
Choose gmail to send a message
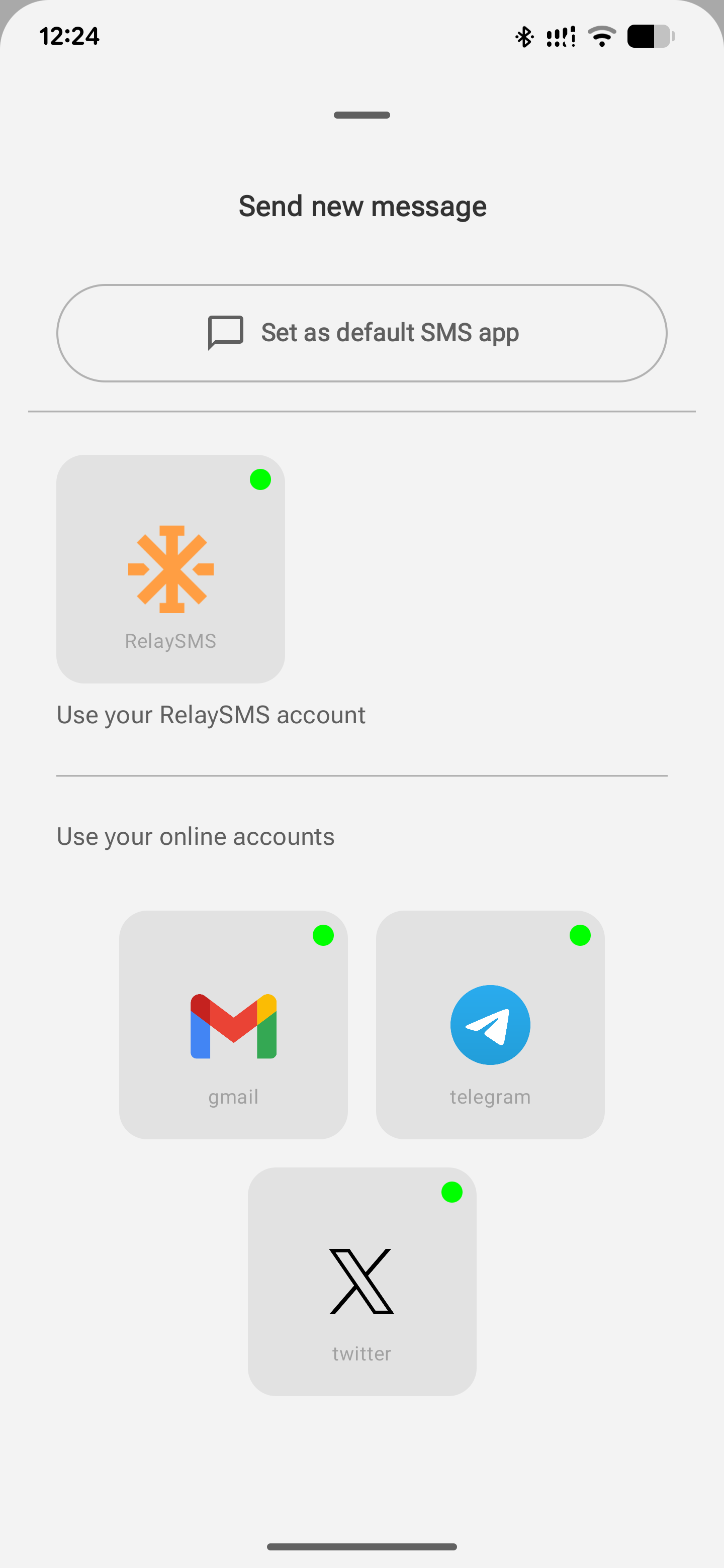(233, 1024)
